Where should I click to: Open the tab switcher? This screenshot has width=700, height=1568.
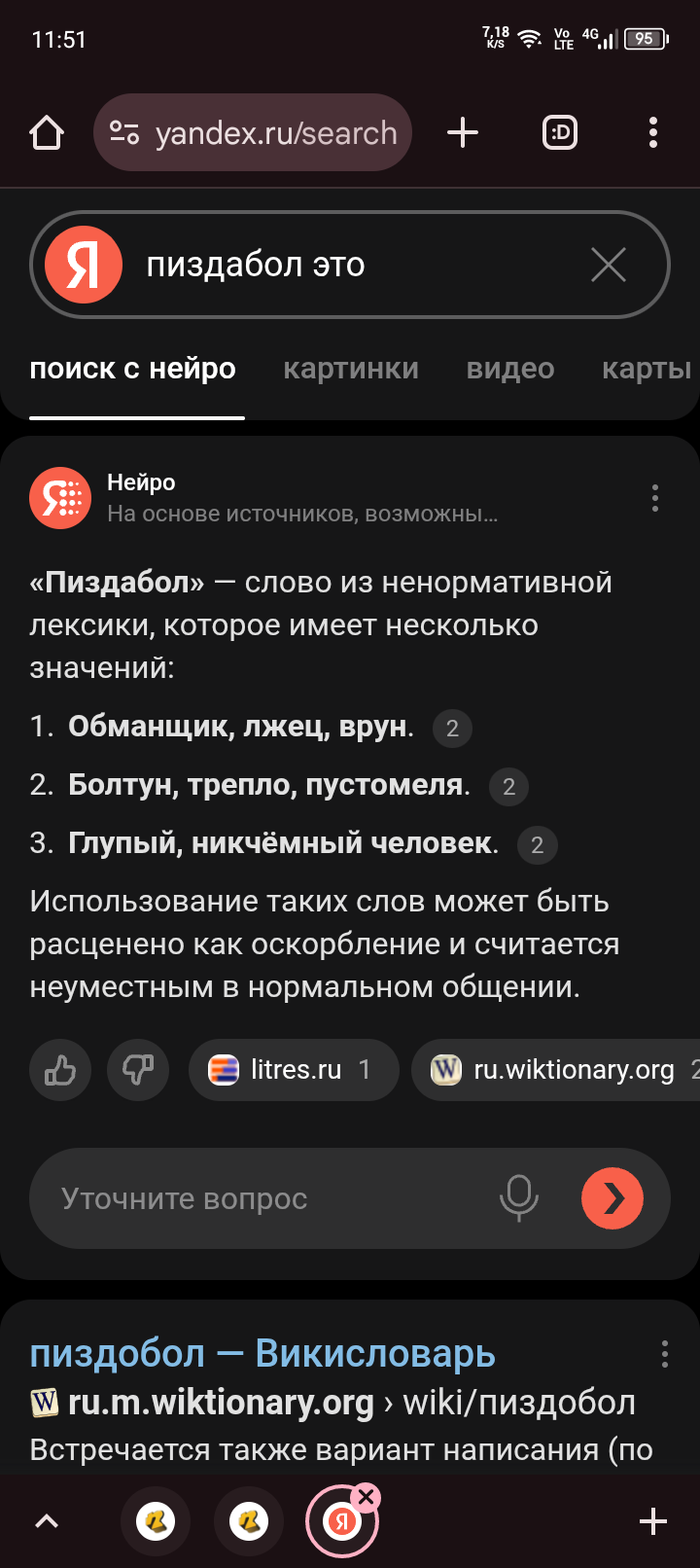coord(559,132)
